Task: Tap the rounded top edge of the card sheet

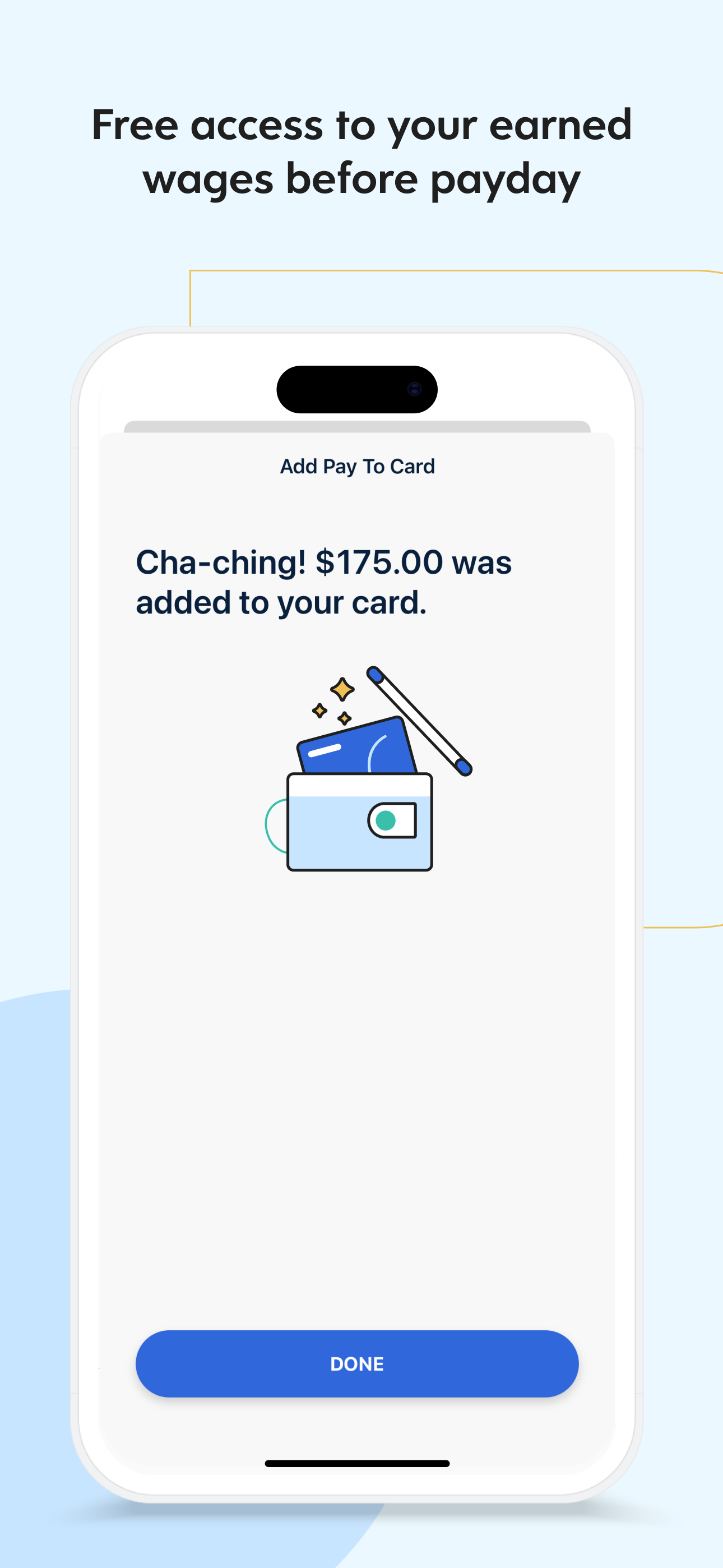Action: tap(358, 437)
